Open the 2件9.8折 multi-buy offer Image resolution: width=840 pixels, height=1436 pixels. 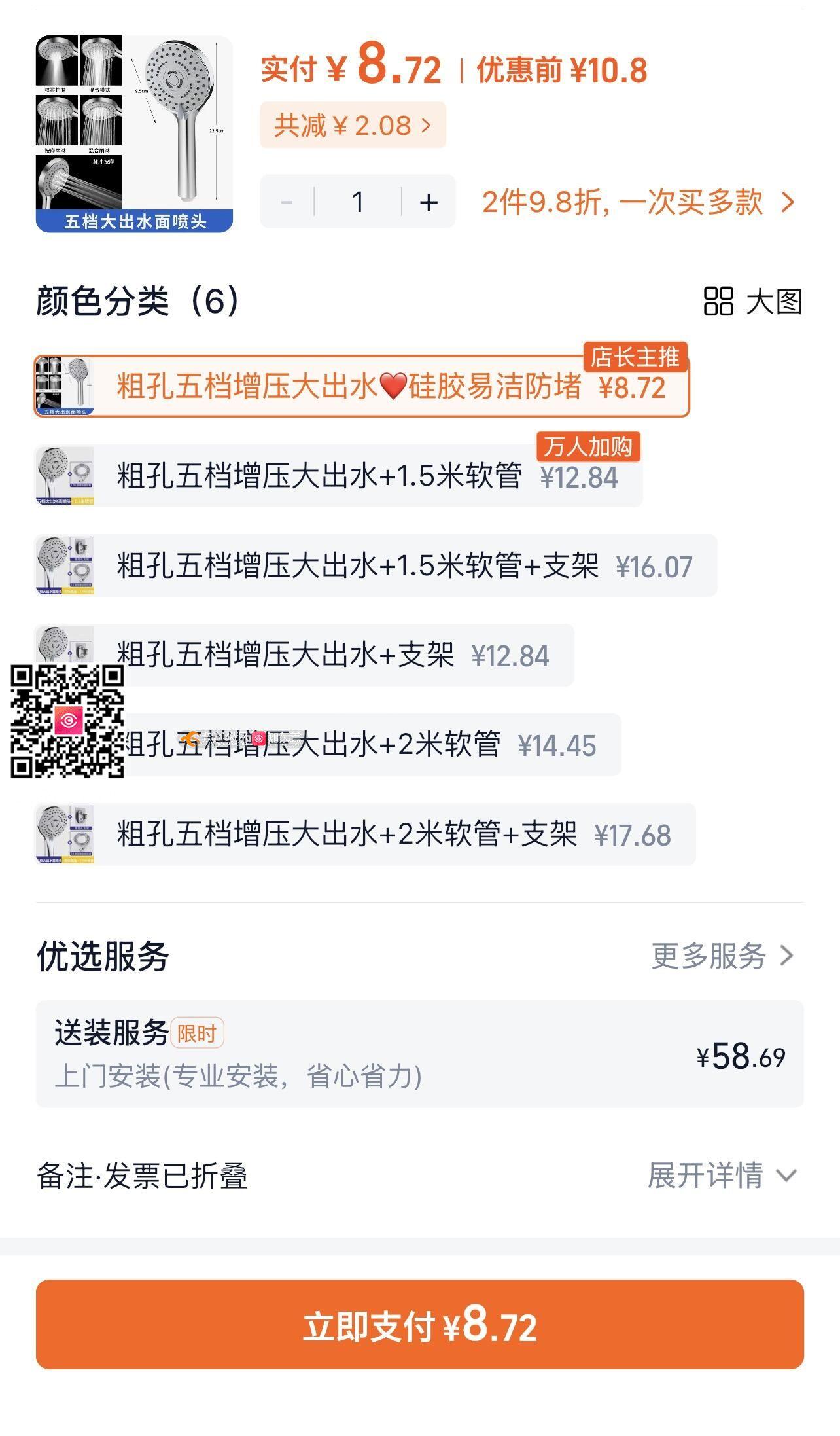(638, 202)
